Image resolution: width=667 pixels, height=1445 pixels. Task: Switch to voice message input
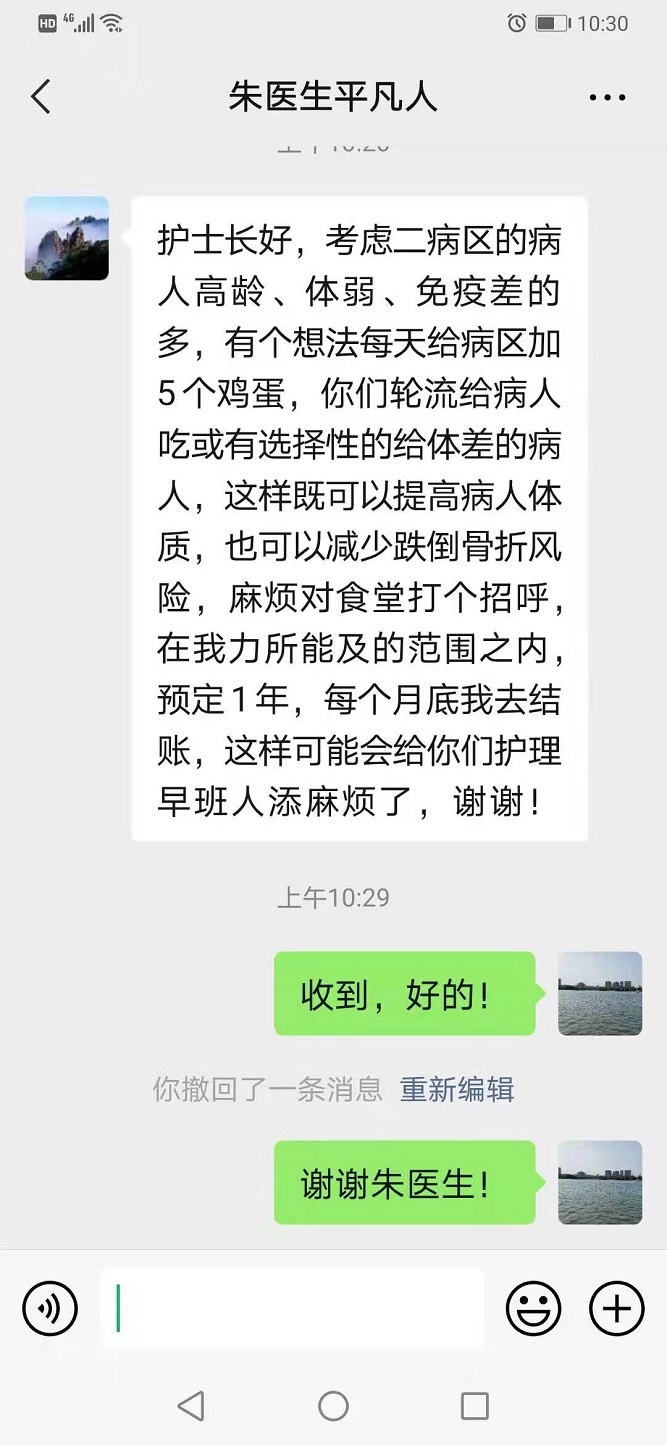click(50, 1307)
